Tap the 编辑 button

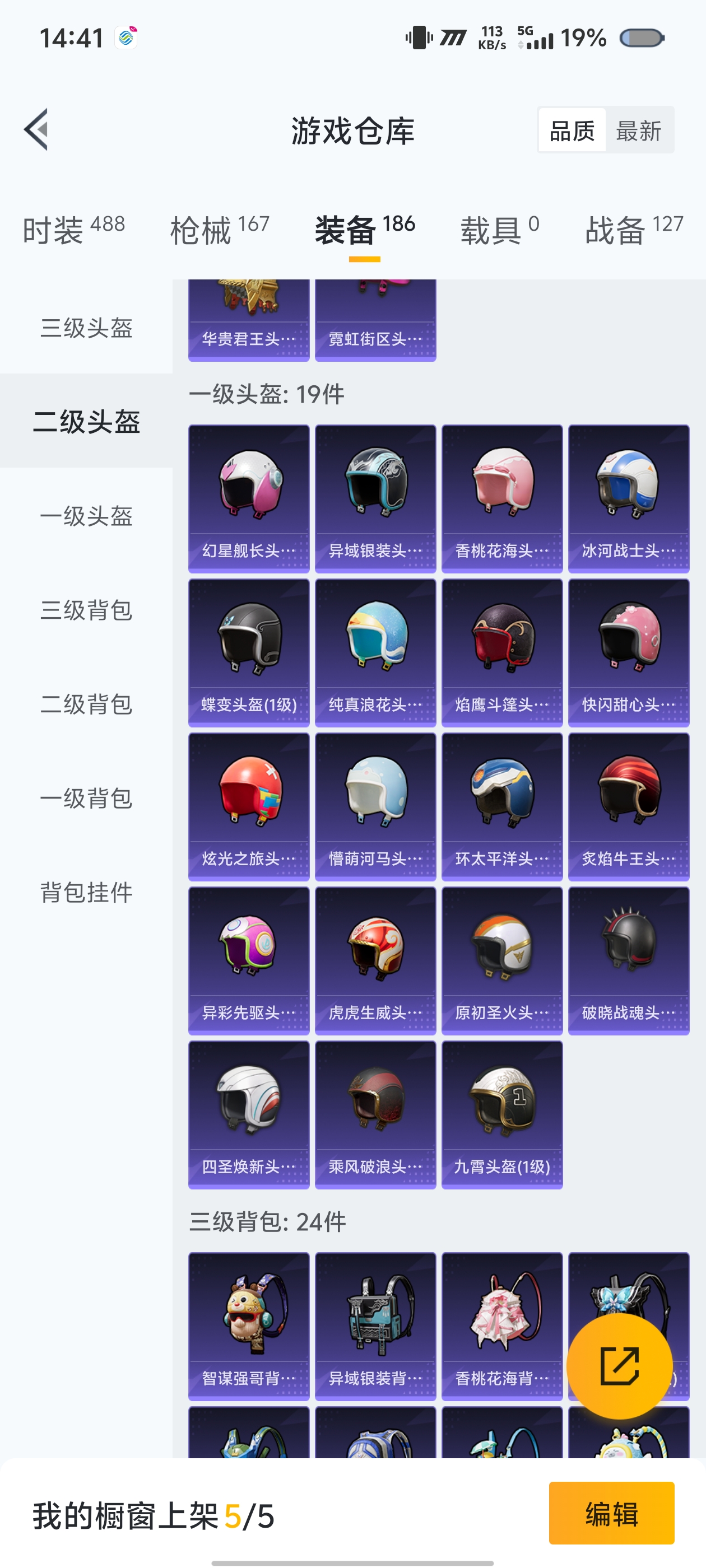[611, 1513]
